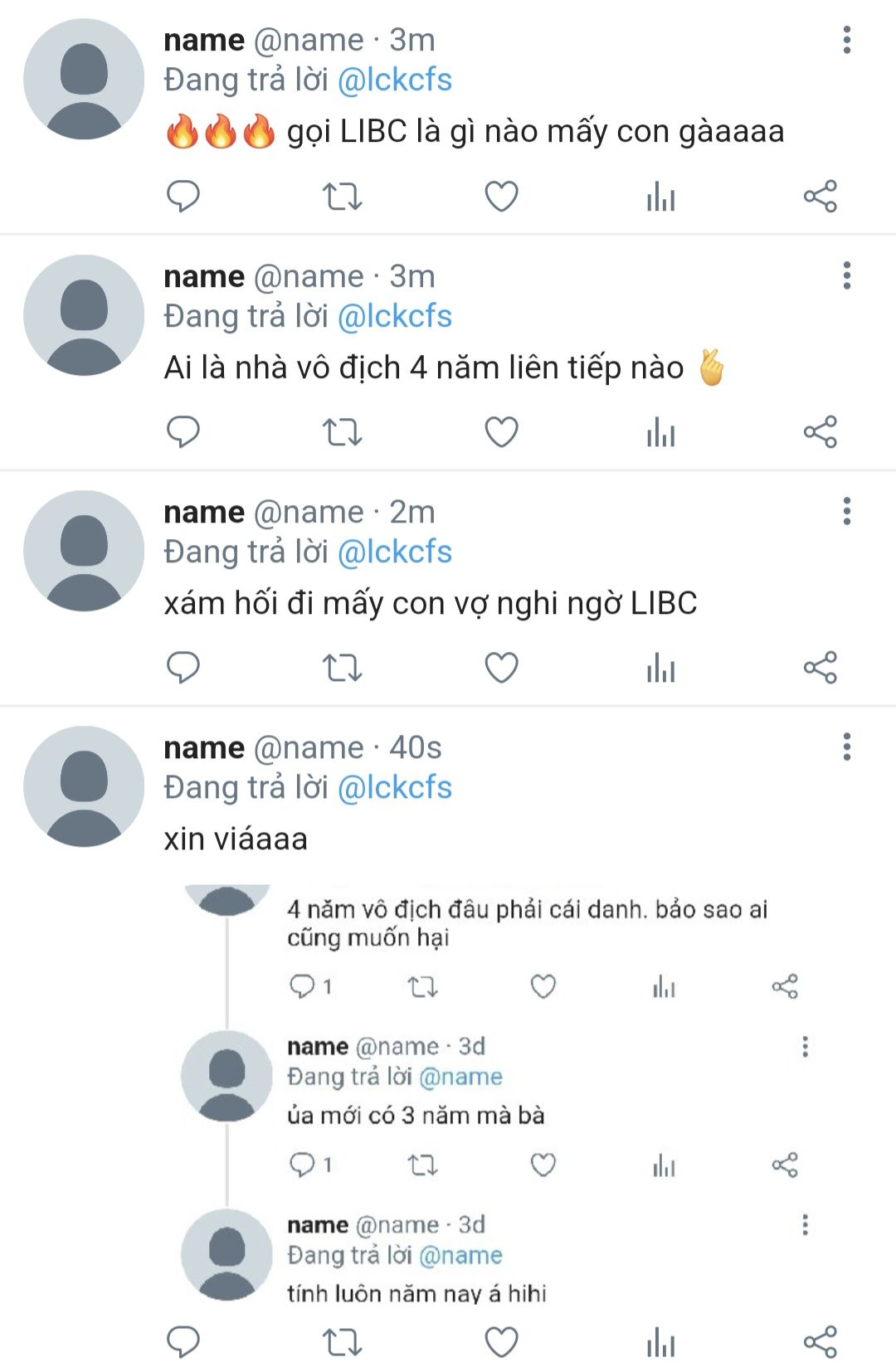Open more options on 'xin víaaaa' tweet
Viewport: 896px width, 1372px height.
(846, 747)
